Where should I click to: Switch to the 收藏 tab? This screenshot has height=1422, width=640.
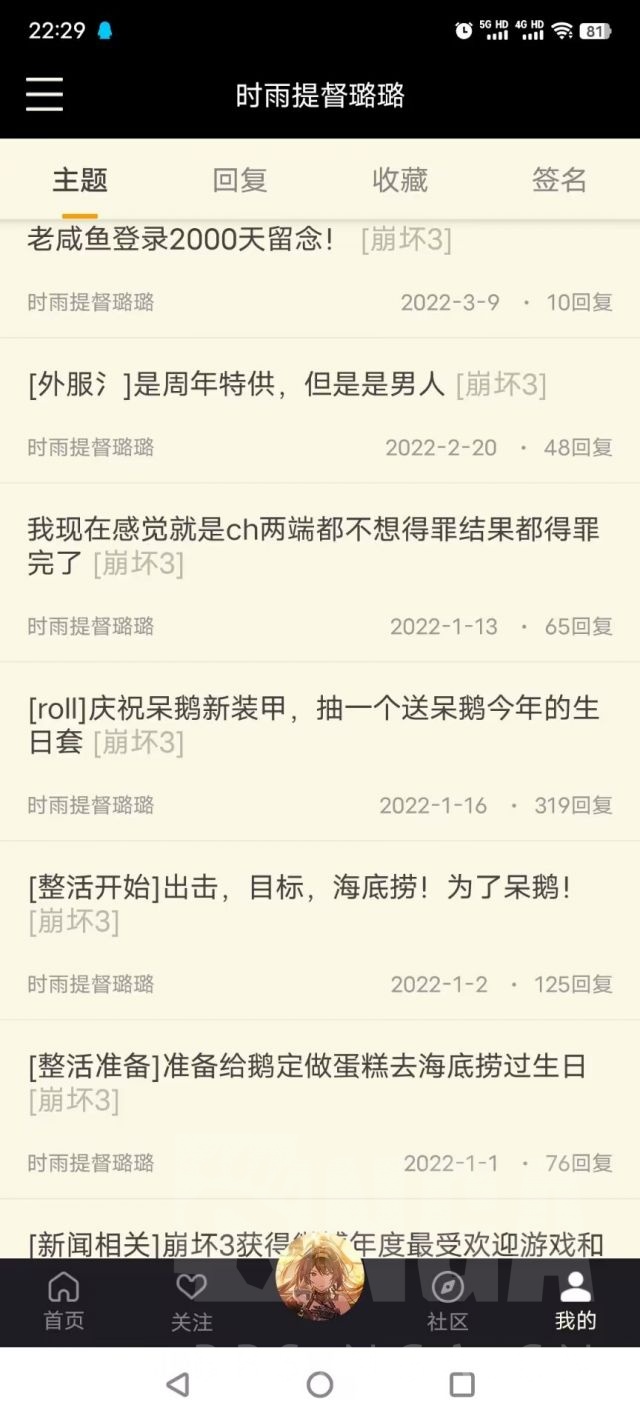pyautogui.click(x=400, y=180)
